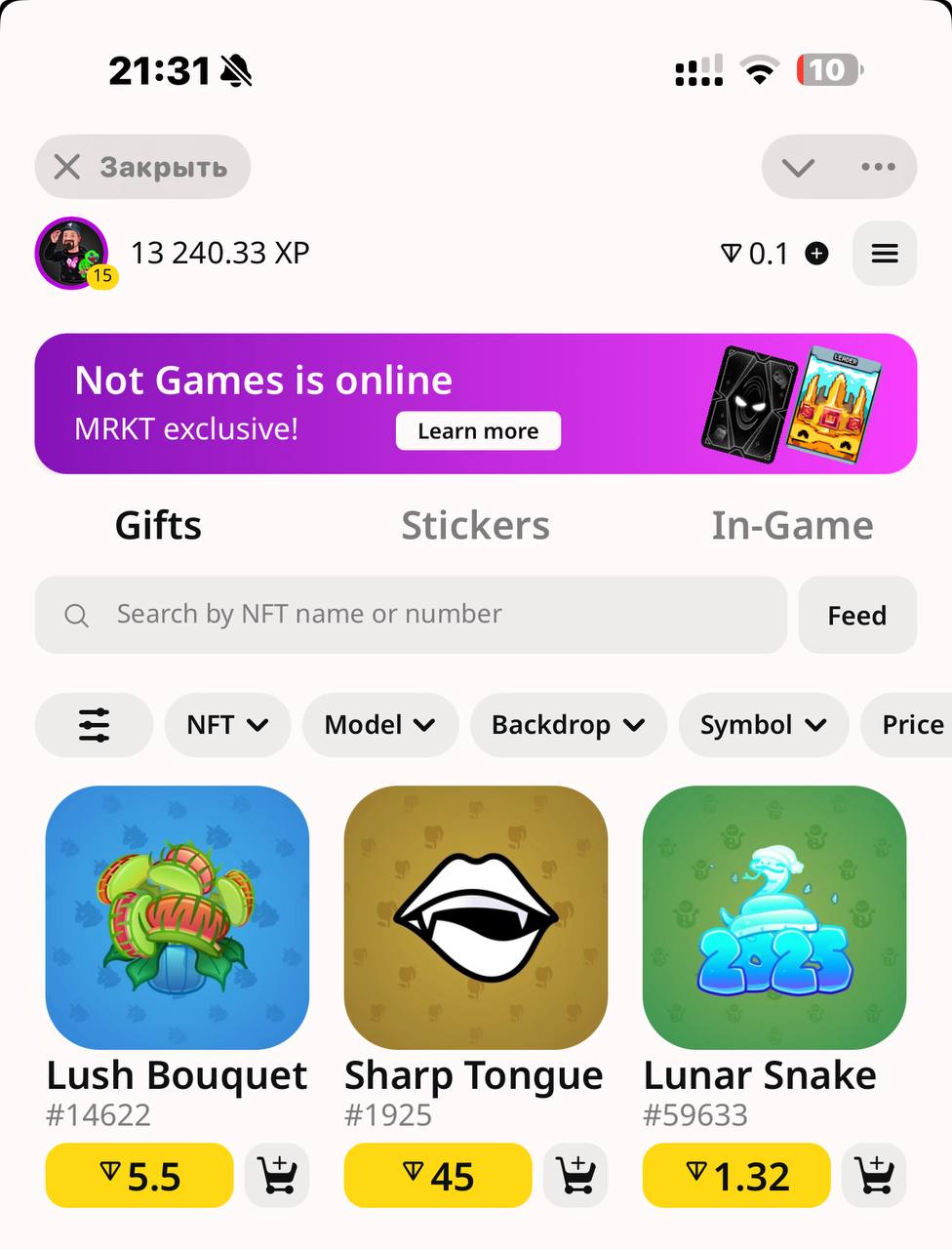Add Lunar Snake to the cart

click(x=874, y=1176)
